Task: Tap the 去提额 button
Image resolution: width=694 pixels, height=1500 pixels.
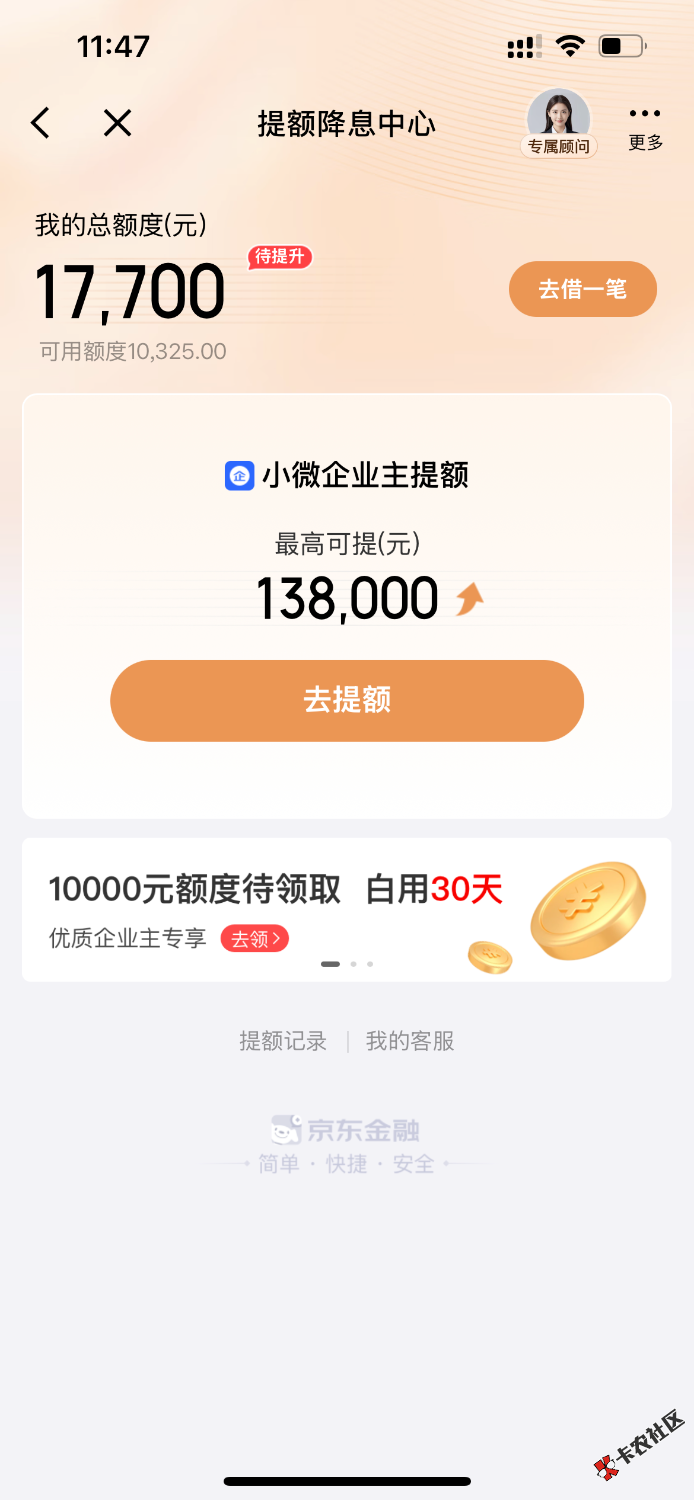Action: 346,700
